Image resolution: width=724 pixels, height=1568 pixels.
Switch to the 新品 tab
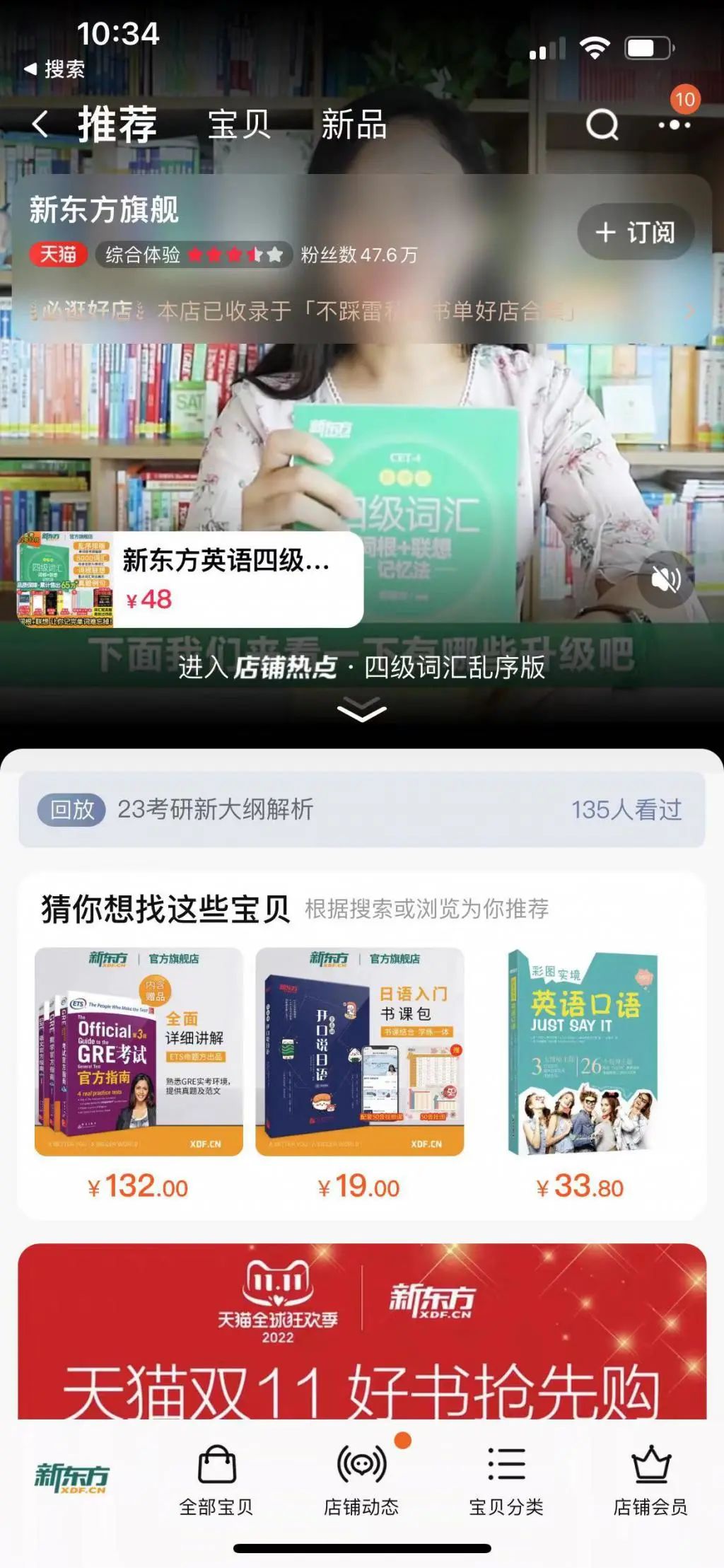354,124
